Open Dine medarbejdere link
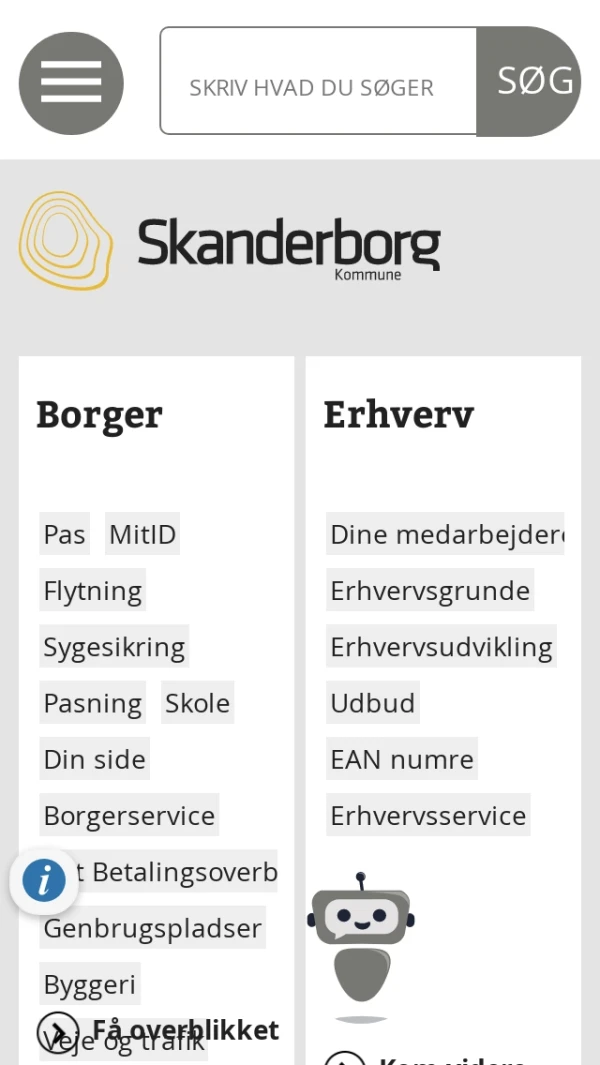This screenshot has height=1065, width=600. pyautogui.click(x=445, y=535)
